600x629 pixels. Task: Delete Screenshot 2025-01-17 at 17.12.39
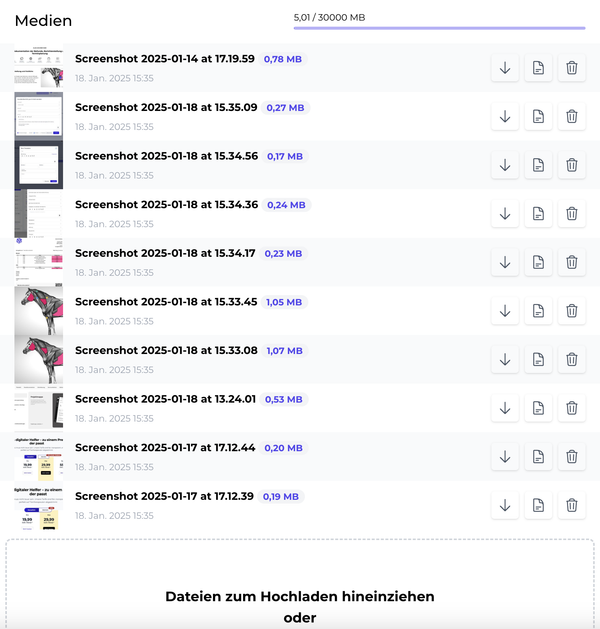pyautogui.click(x=572, y=505)
